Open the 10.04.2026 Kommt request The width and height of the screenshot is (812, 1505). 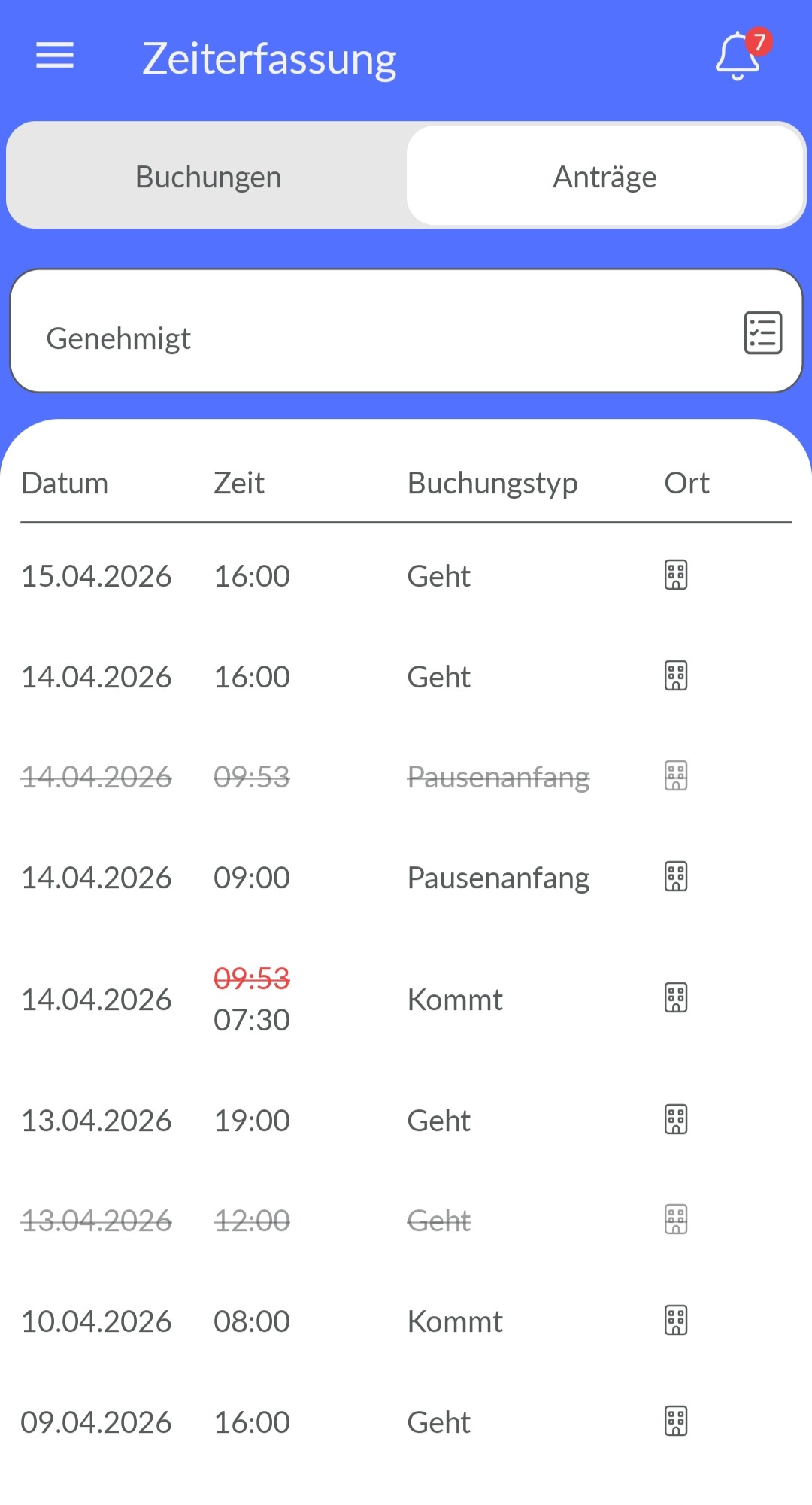click(406, 1321)
